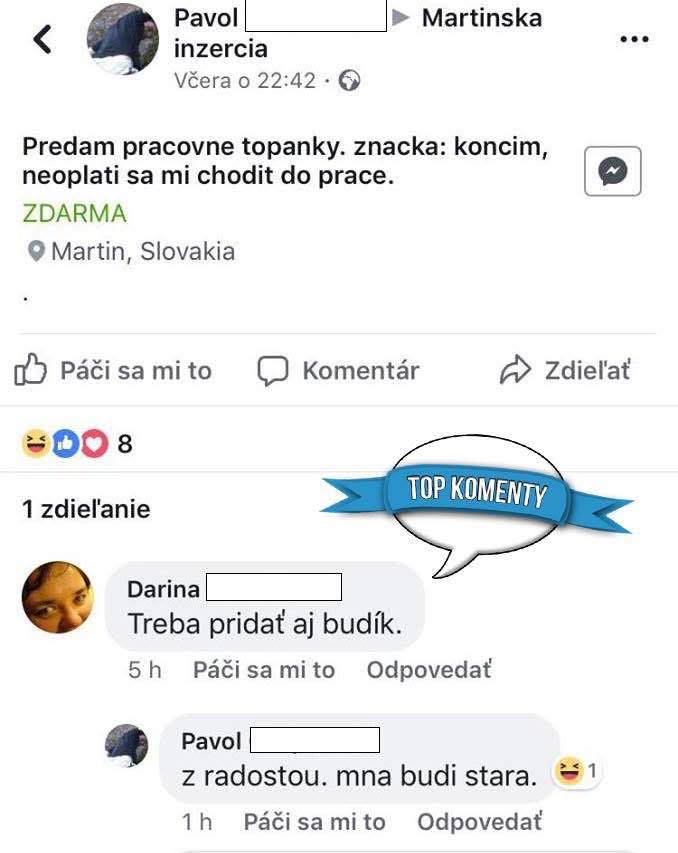The width and height of the screenshot is (678, 853).
Task: View the 1 zdieľanie share list
Action: (86, 509)
